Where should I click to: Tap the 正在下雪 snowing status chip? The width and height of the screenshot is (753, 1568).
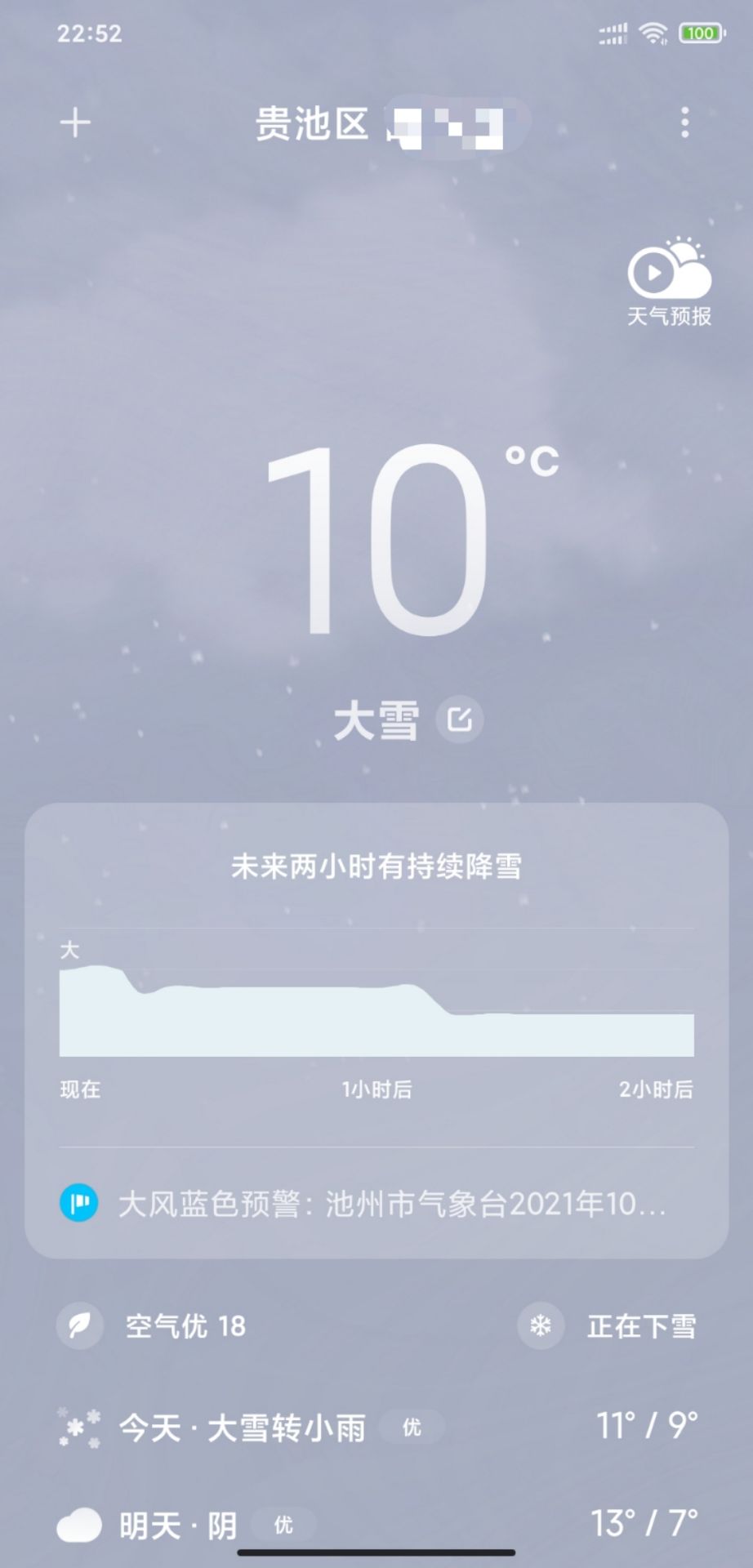pos(608,1326)
